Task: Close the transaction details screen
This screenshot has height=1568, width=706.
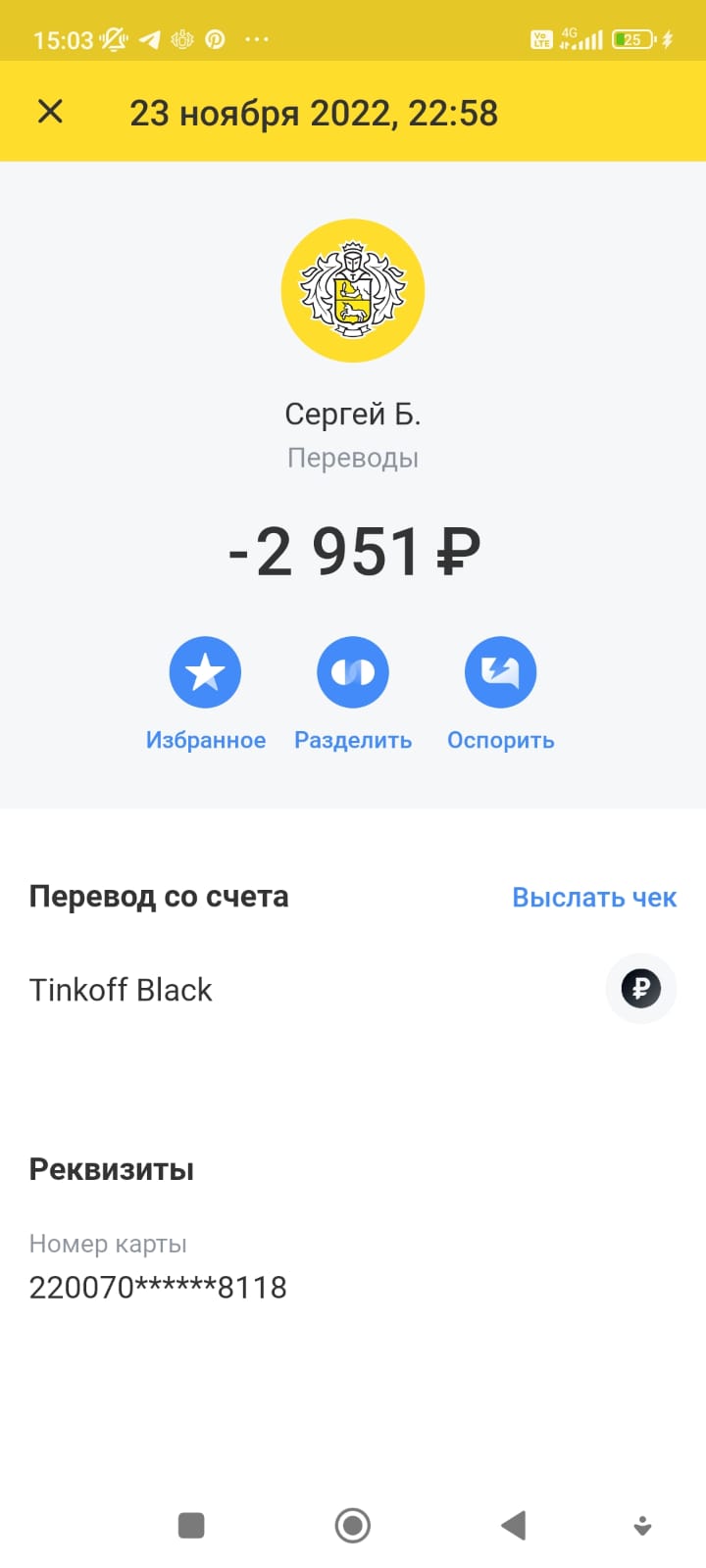Action: click(50, 112)
